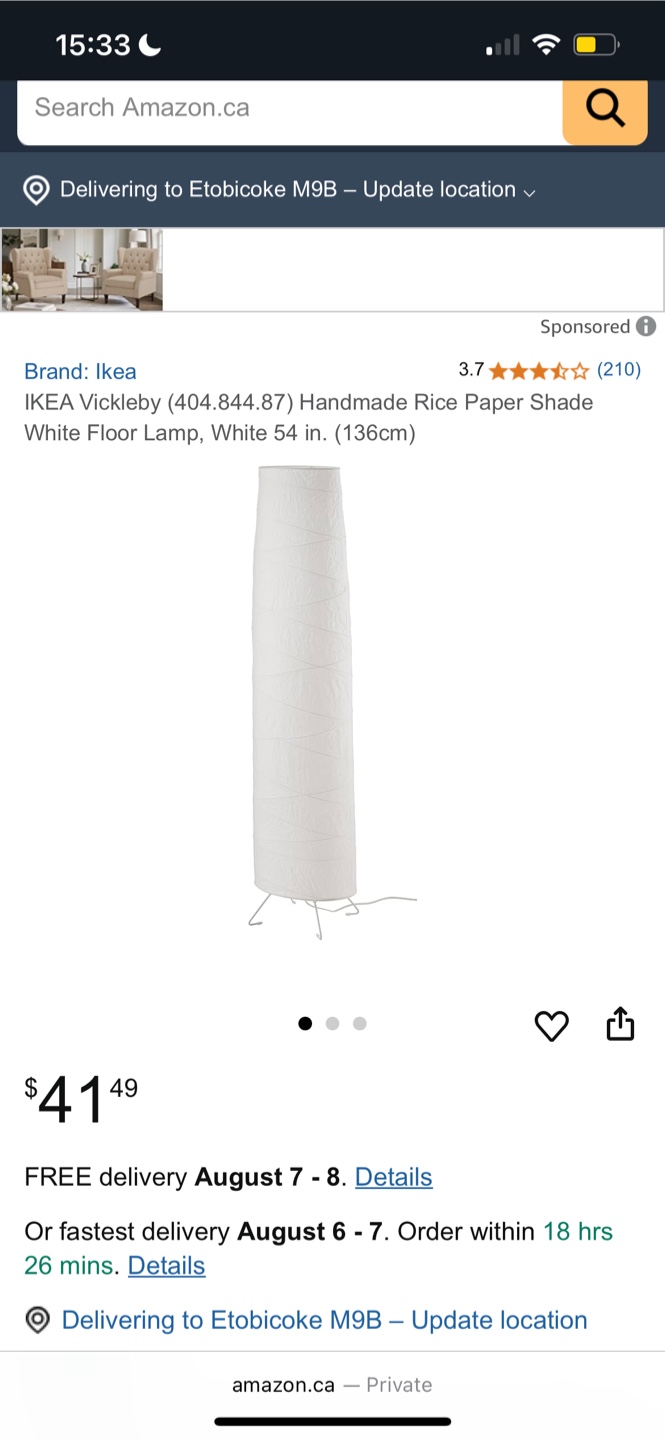The width and height of the screenshot is (665, 1440).
Task: Tap the amazon.ca address bar
Action: tap(332, 1385)
